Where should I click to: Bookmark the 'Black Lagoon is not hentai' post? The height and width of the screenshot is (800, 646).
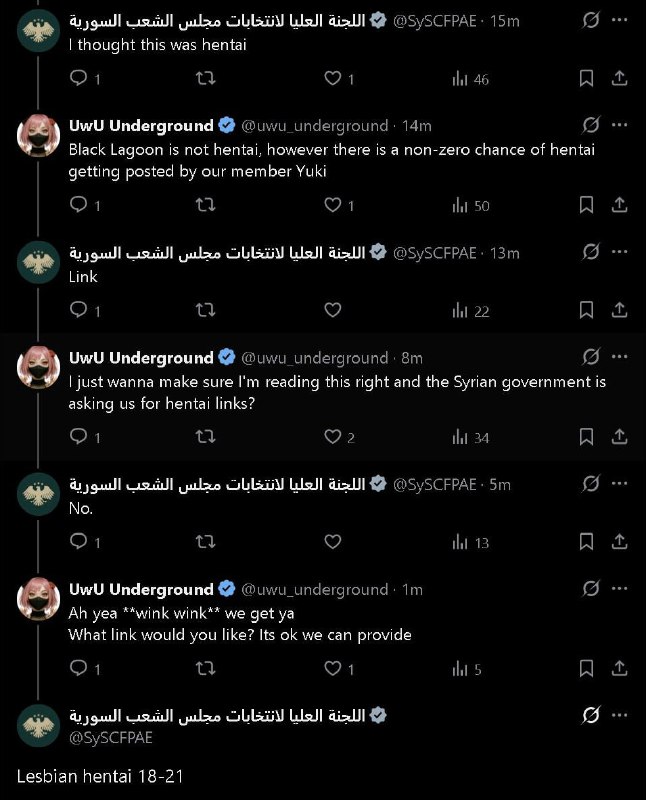tap(587, 205)
